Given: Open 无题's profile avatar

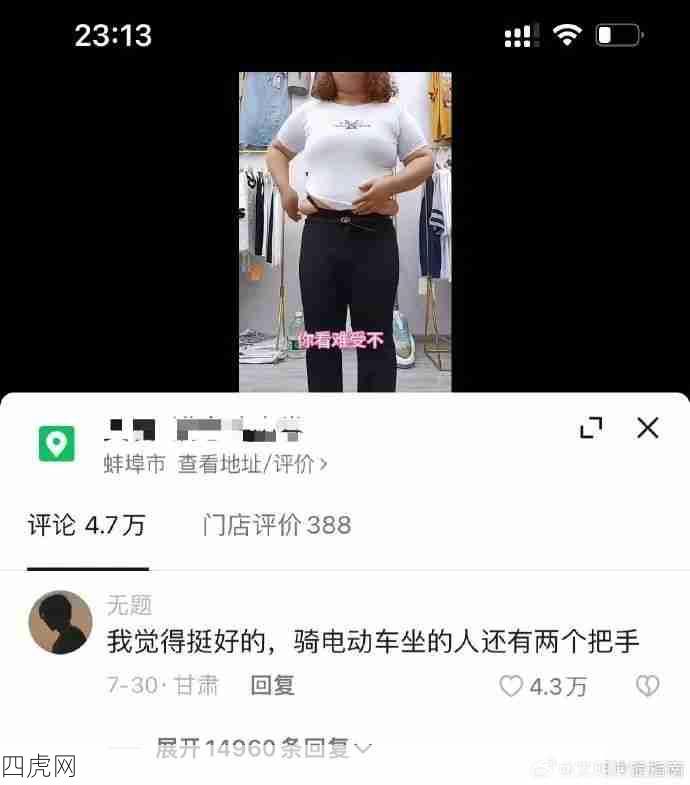Looking at the screenshot, I should pos(60,622).
